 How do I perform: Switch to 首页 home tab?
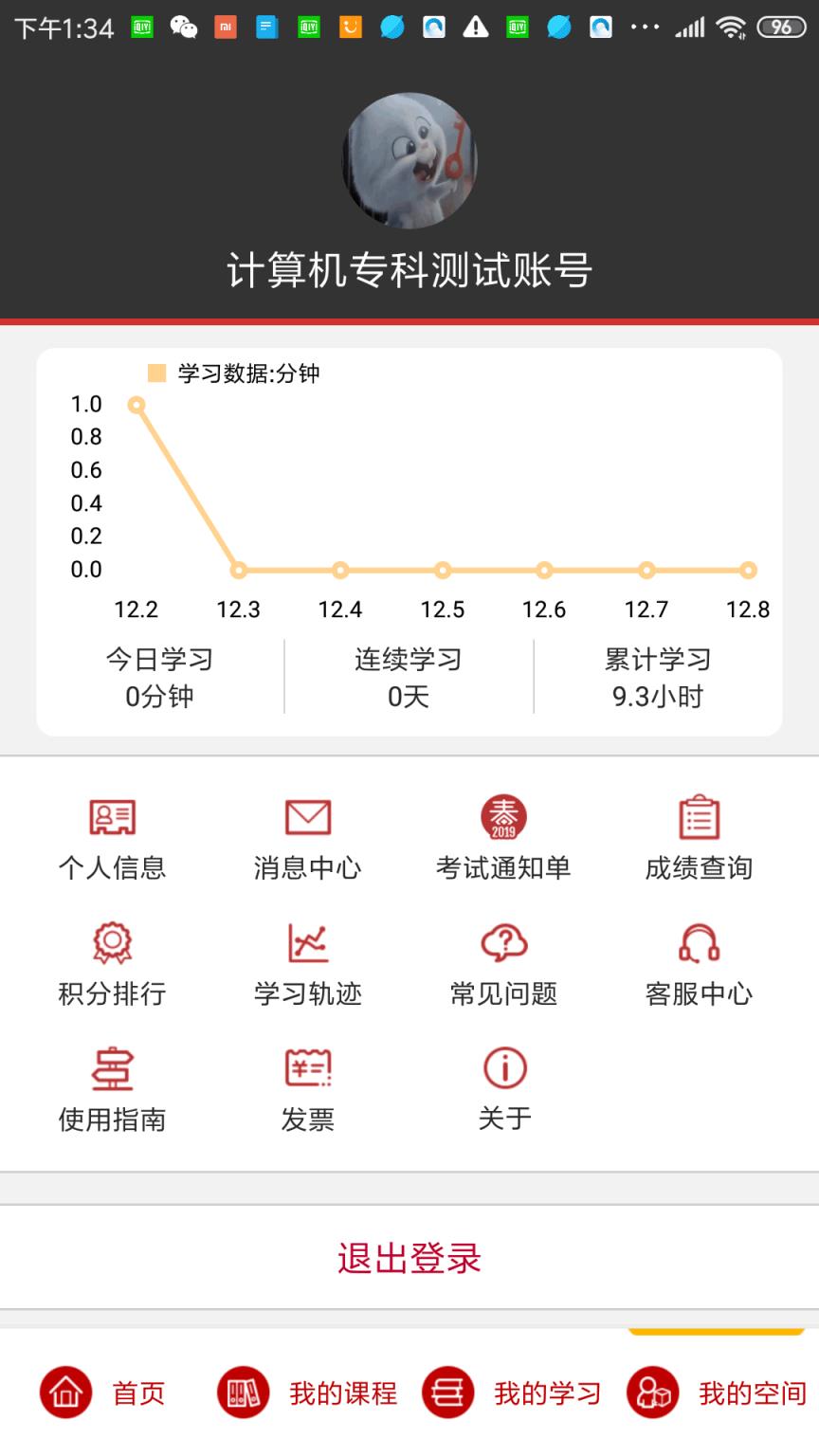tap(104, 1392)
